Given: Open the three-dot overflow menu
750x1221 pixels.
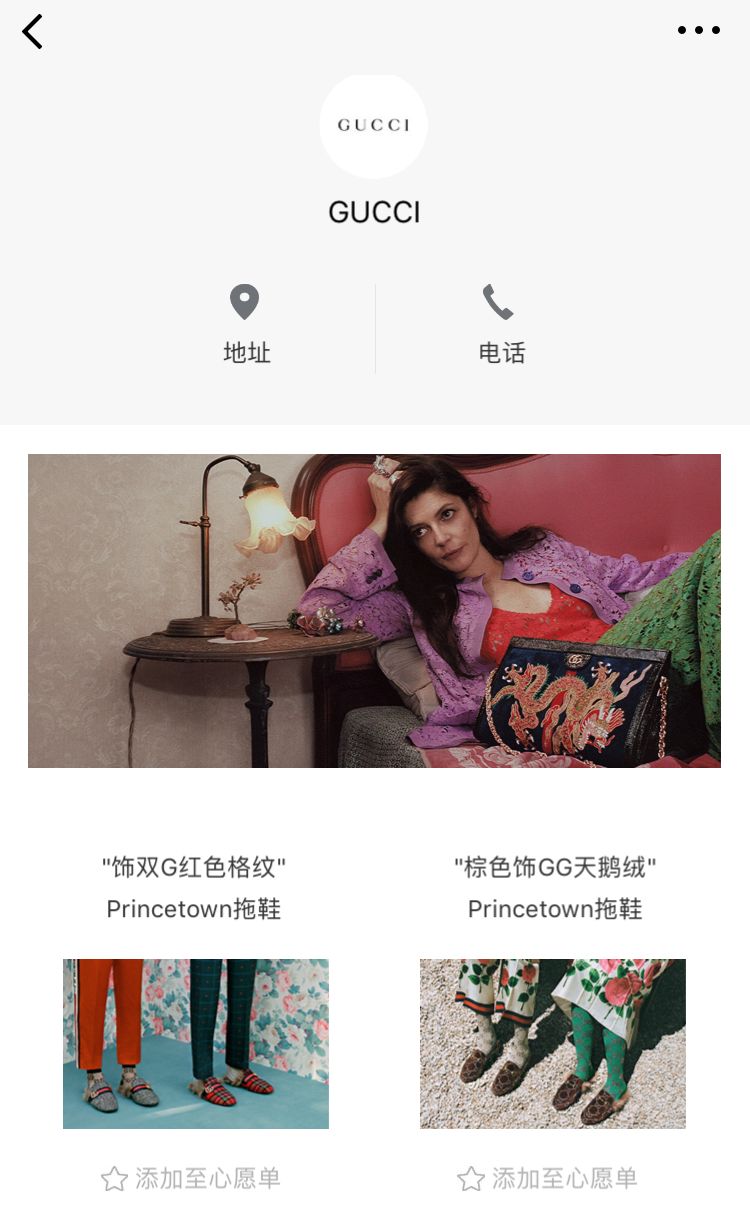Looking at the screenshot, I should [698, 30].
